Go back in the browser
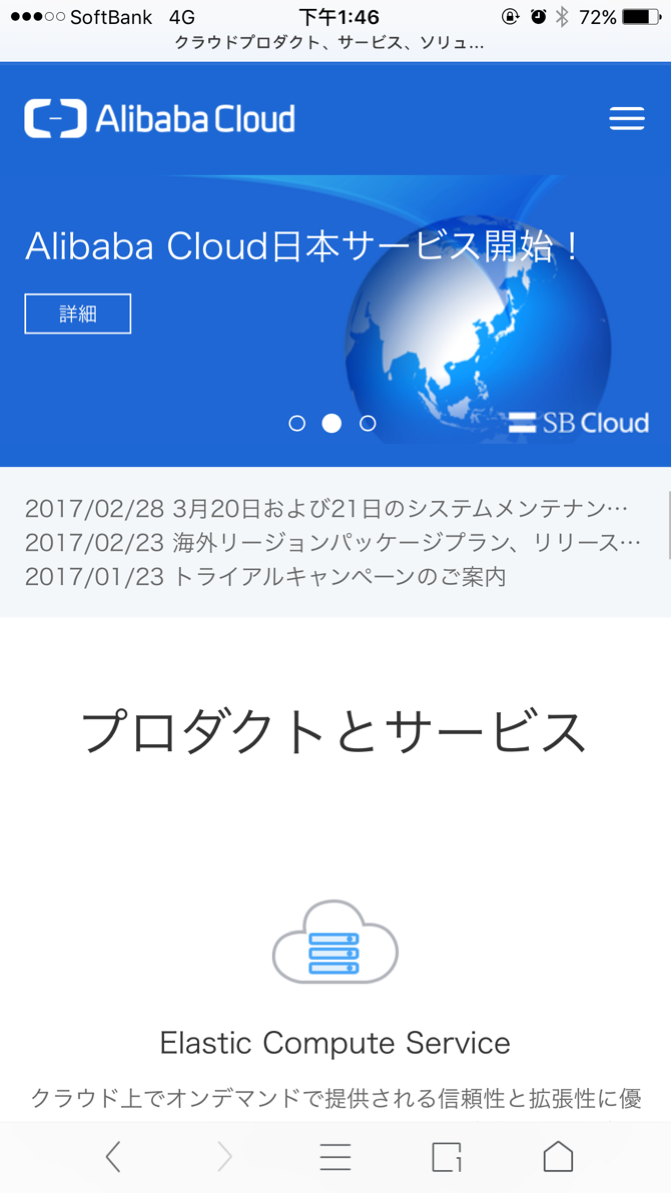Viewport: 671px width, 1193px height. 113,1157
